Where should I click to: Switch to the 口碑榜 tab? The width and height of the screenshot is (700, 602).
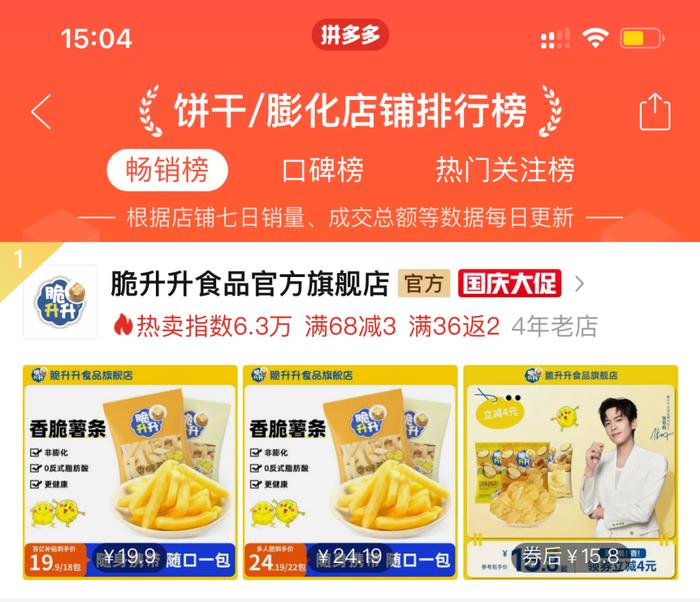322,170
